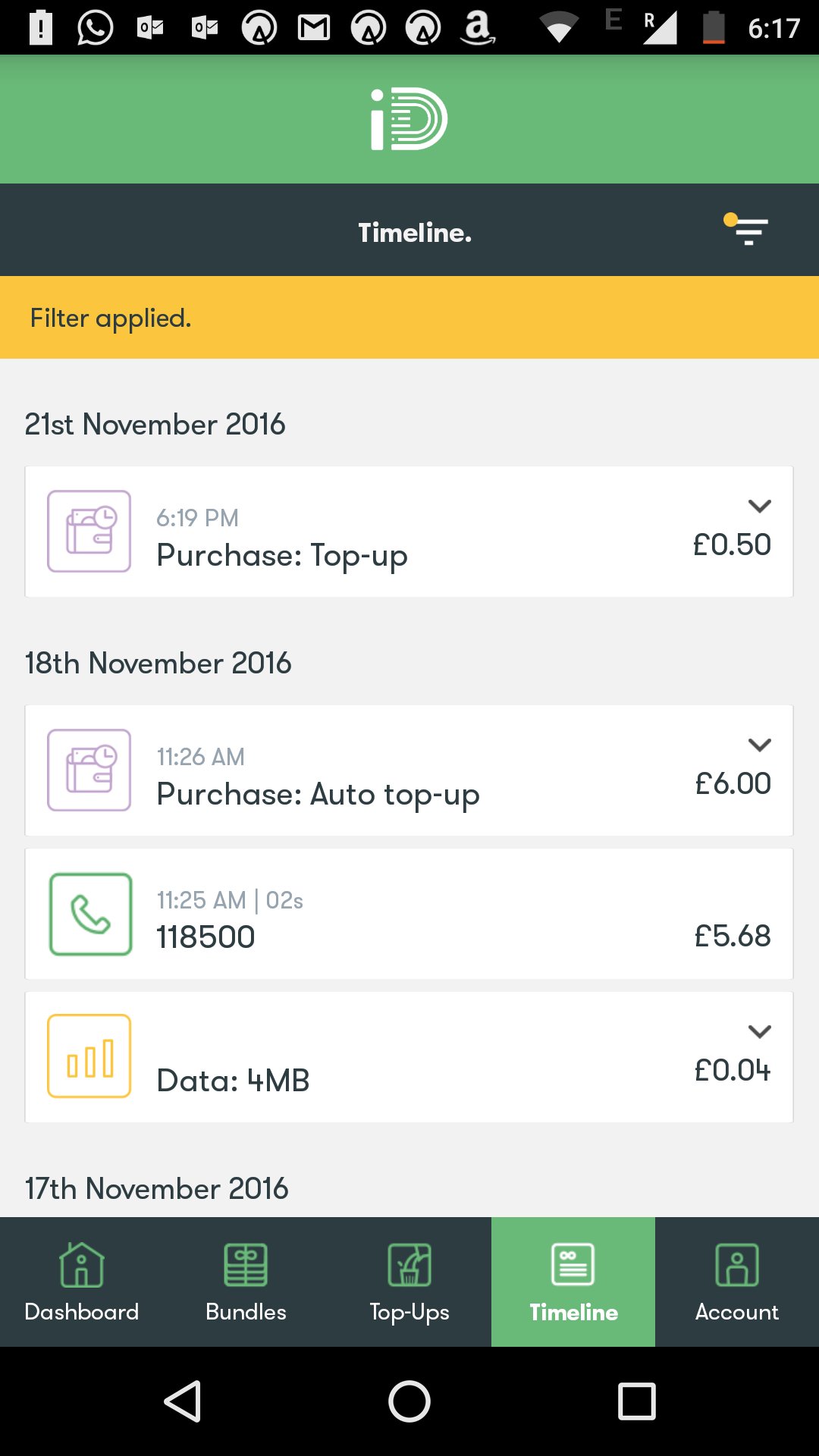Select the Top-Ups piggy bank icon
819x1456 pixels.
click(409, 1265)
